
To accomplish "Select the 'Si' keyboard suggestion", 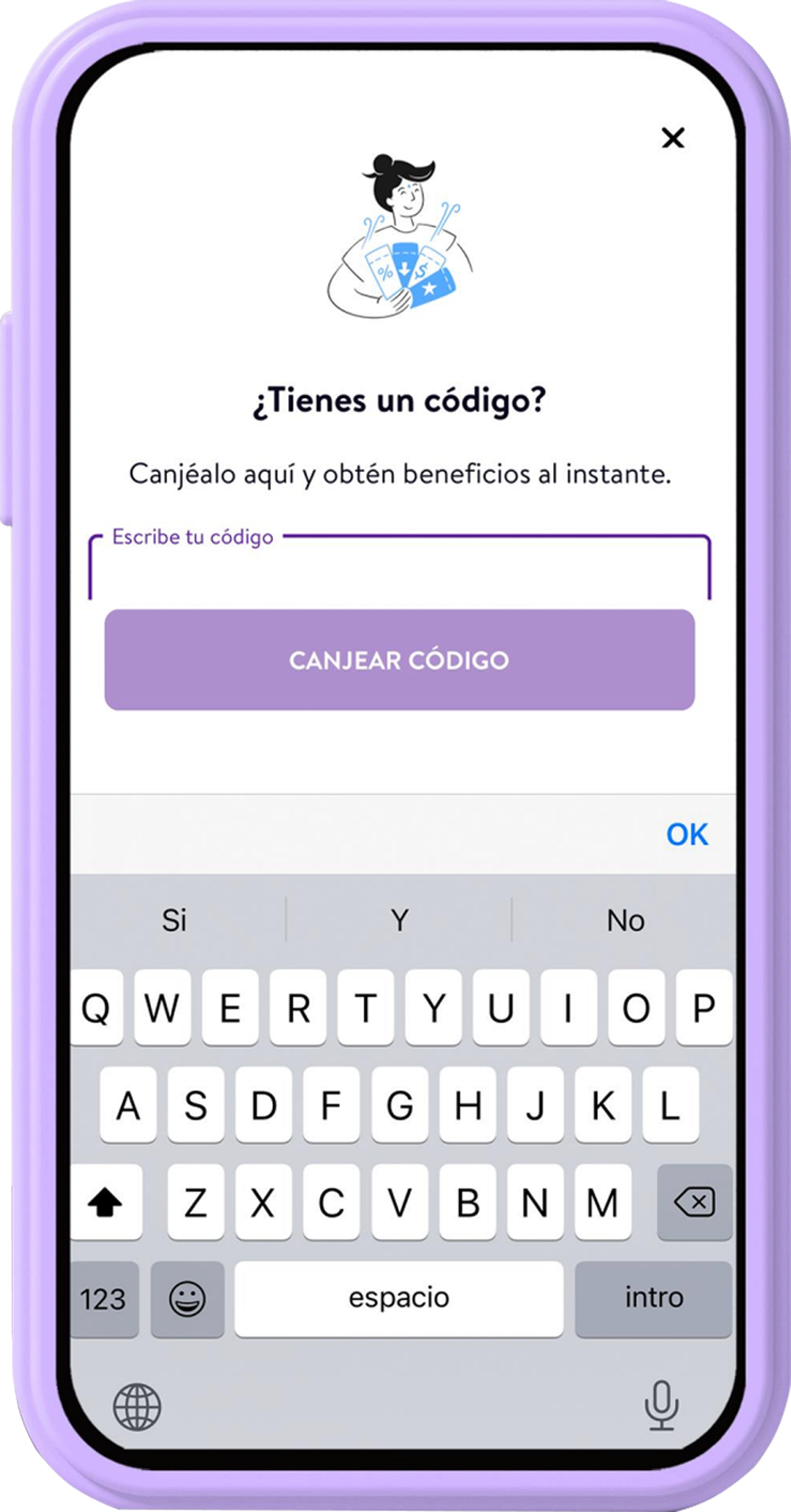I will coord(174,921).
